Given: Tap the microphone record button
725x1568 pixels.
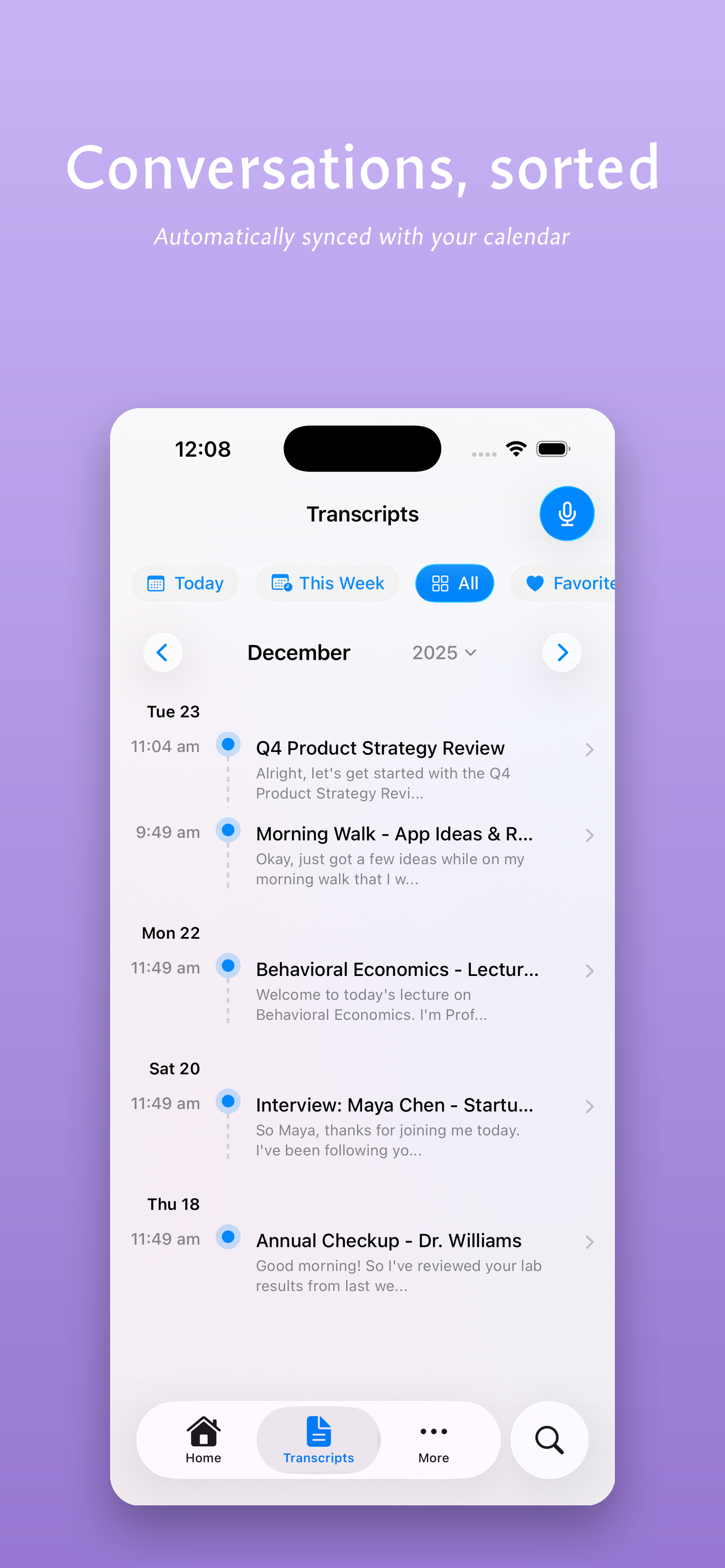Looking at the screenshot, I should [566, 513].
